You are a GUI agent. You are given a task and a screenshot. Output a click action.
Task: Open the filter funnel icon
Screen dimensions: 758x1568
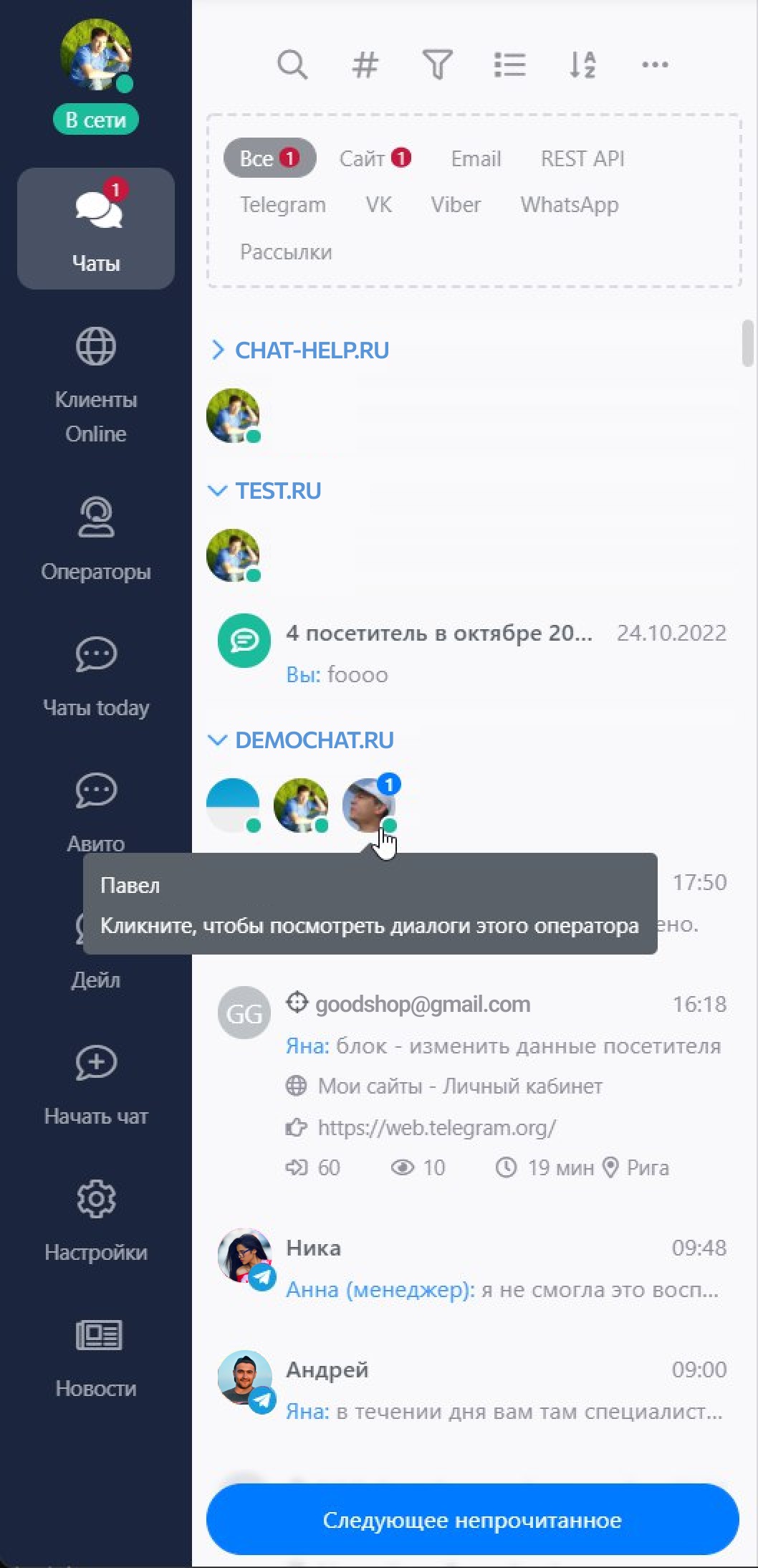(437, 64)
